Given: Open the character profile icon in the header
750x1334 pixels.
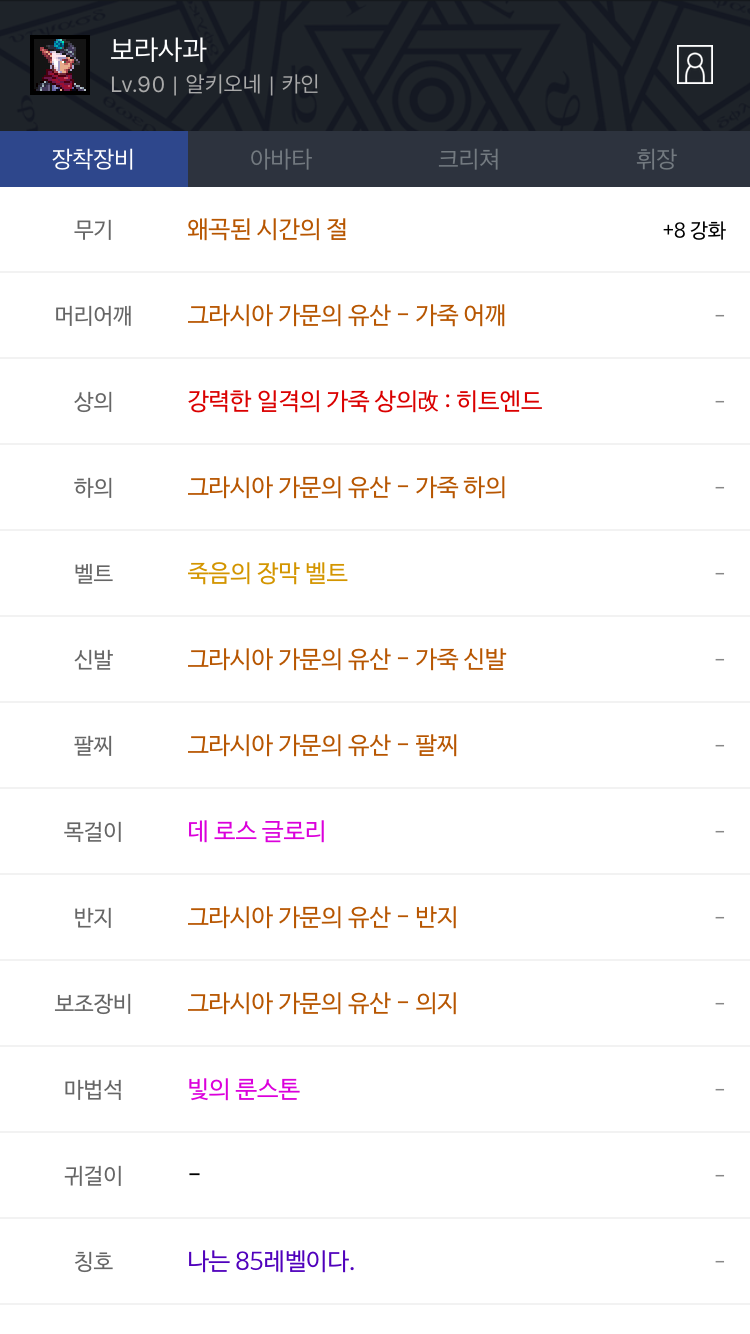Looking at the screenshot, I should click(x=695, y=65).
